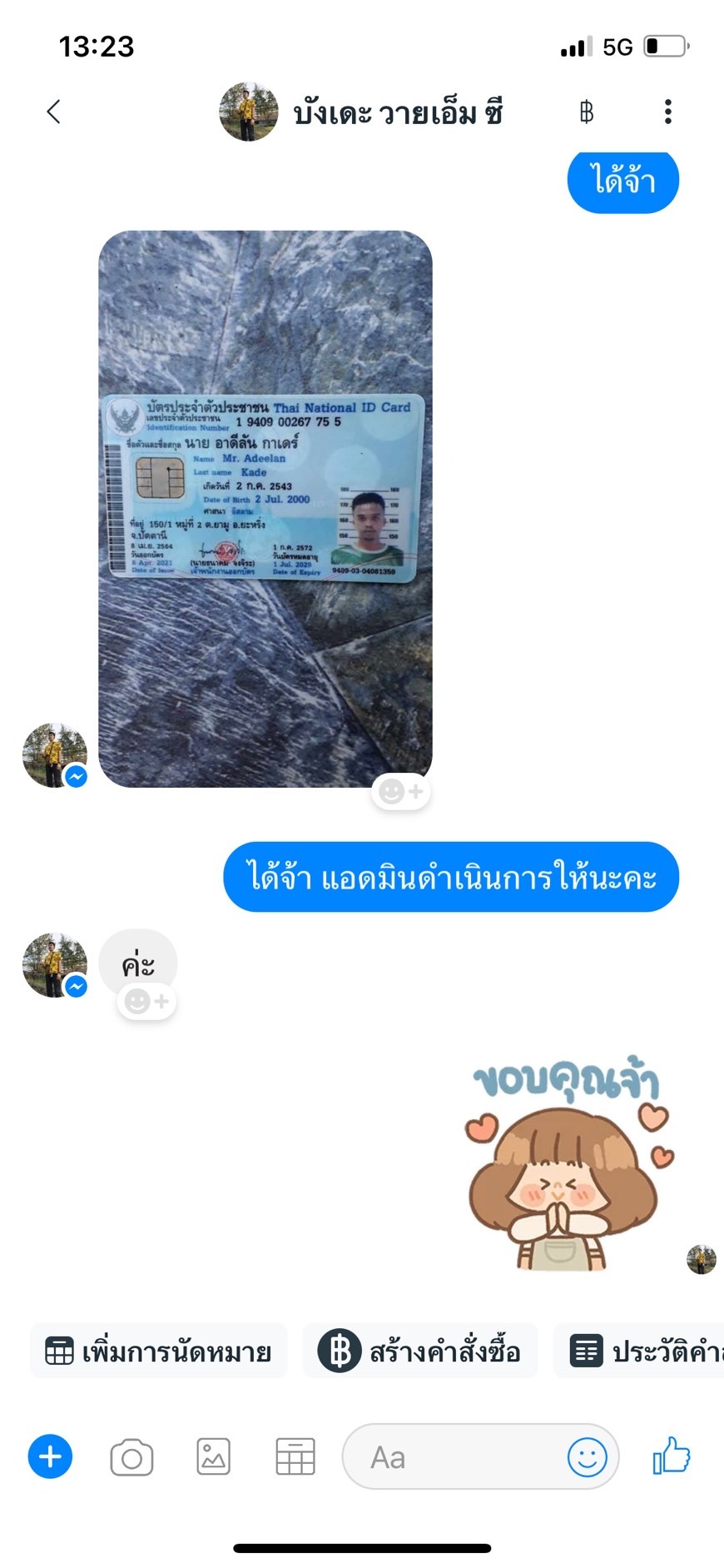Open the emoji picker smiley
The image size is (724, 1568).
pos(587,1457)
